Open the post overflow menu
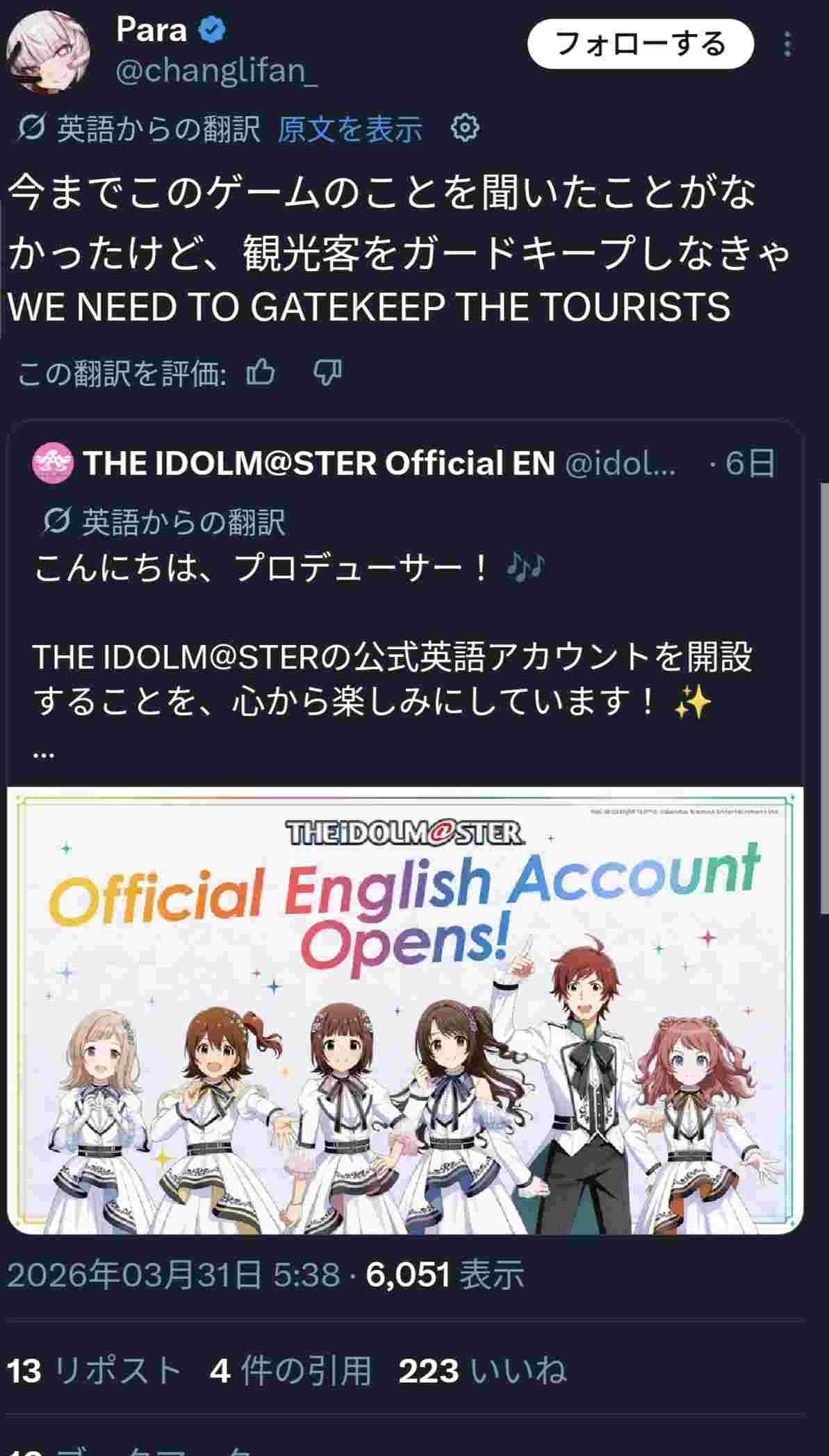Image resolution: width=829 pixels, height=1456 pixels. 787,44
